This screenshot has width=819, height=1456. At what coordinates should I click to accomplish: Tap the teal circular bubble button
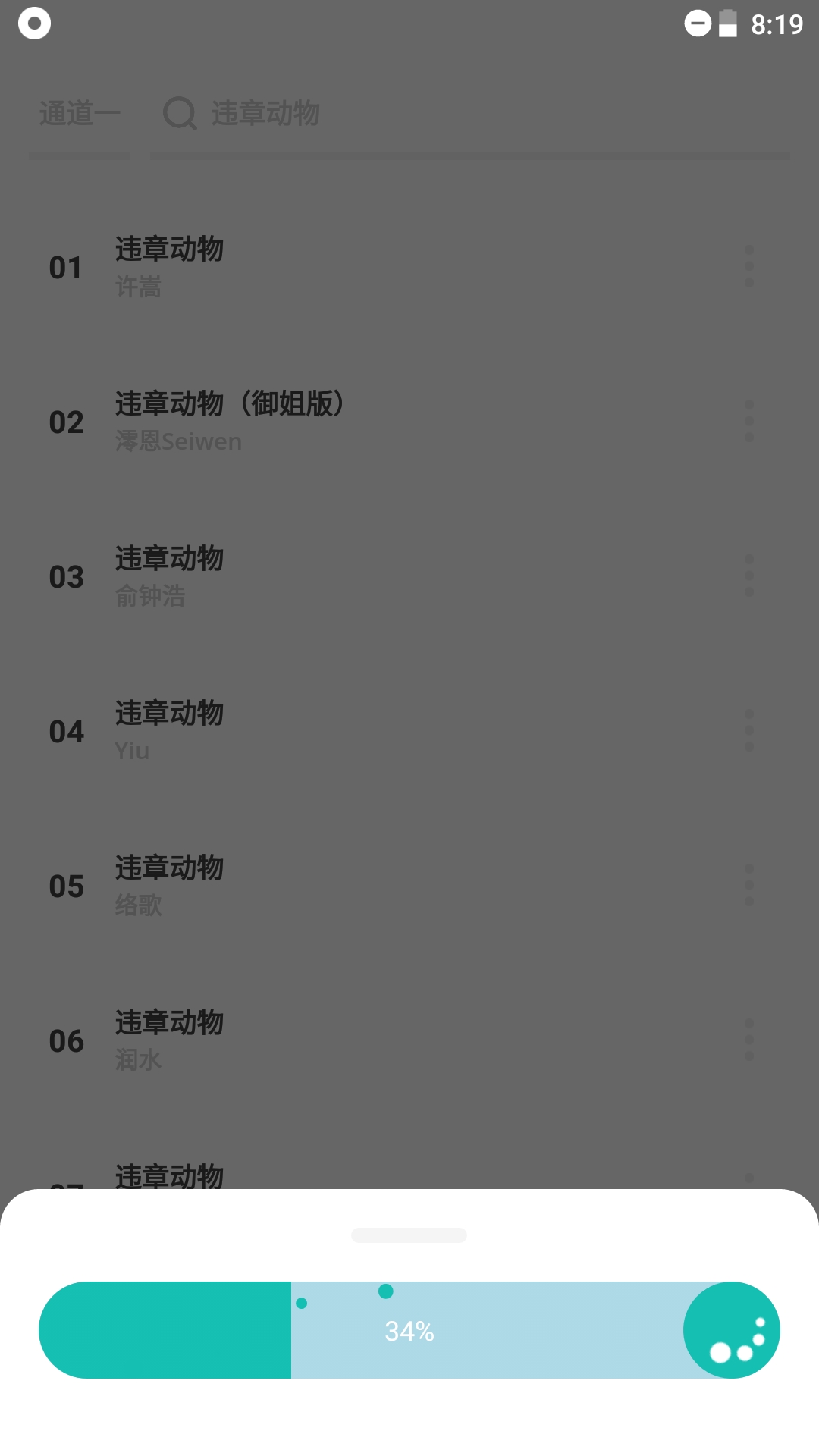[730, 1331]
